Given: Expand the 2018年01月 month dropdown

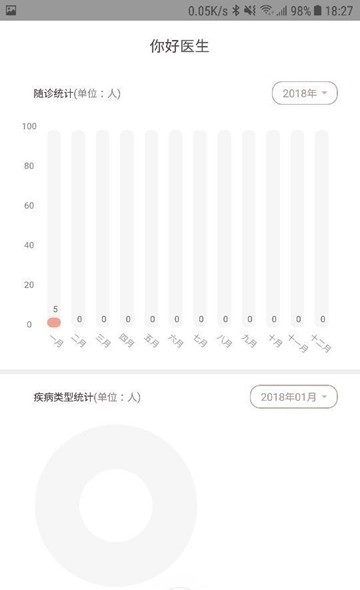Looking at the screenshot, I should tap(294, 397).
